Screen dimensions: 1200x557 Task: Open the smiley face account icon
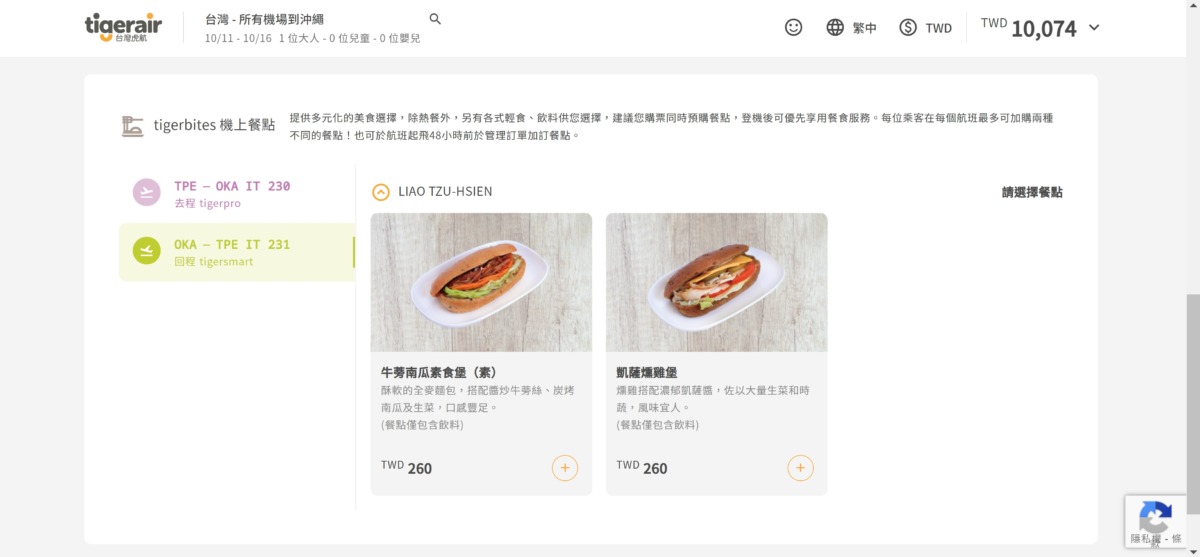pos(793,28)
